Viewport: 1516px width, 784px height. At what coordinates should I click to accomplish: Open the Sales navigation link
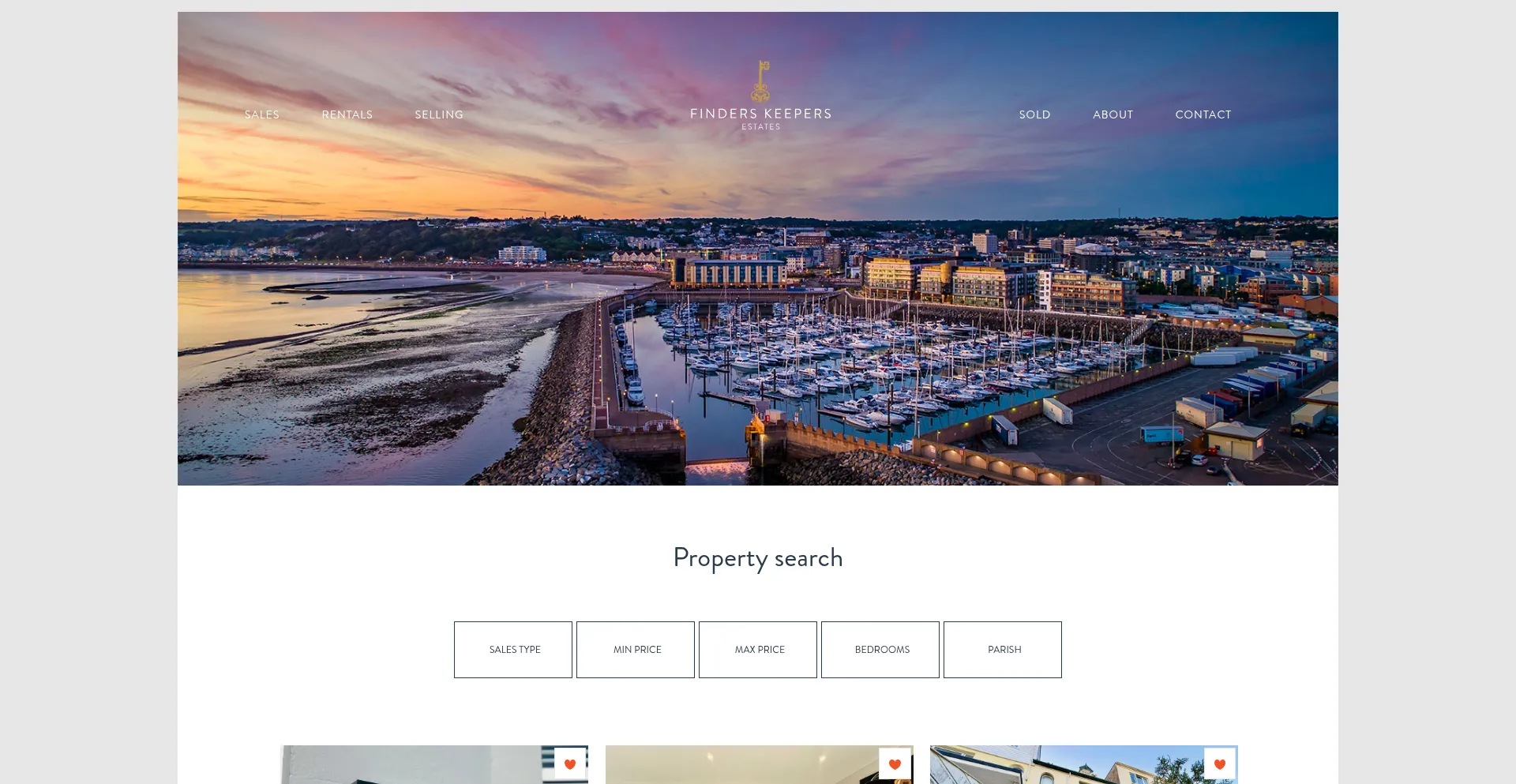pyautogui.click(x=261, y=114)
